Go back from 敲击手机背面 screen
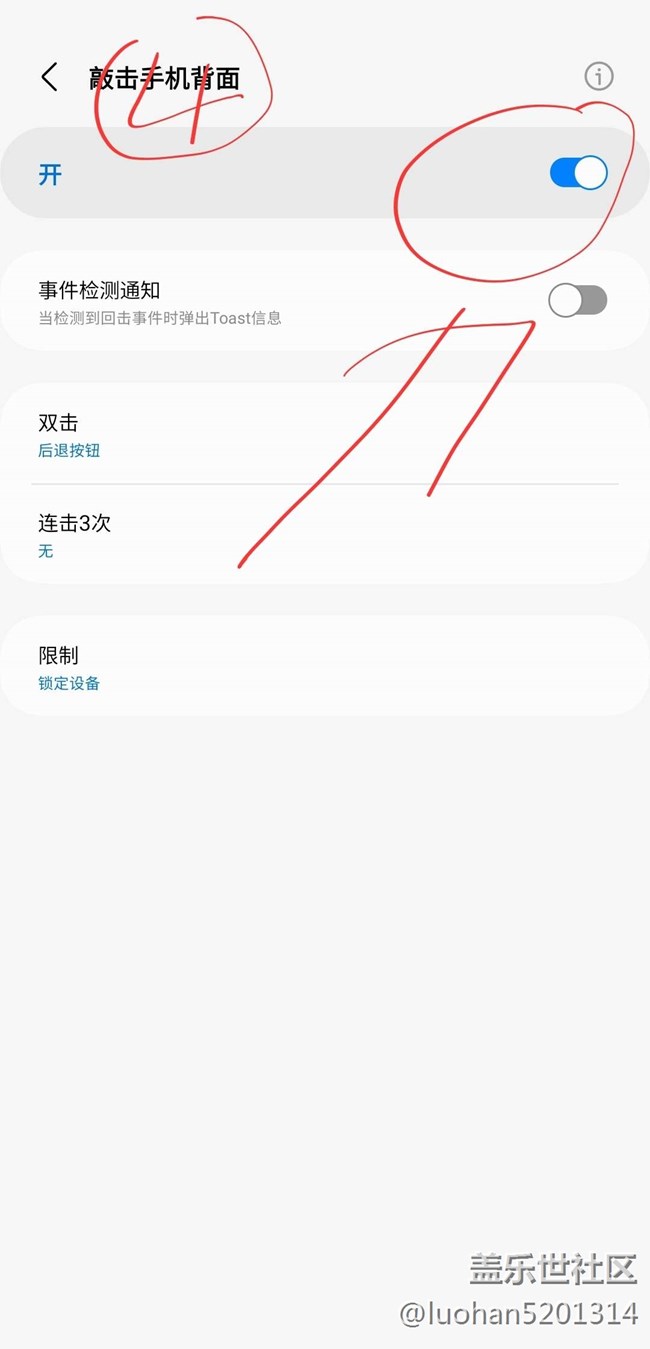 tap(49, 77)
